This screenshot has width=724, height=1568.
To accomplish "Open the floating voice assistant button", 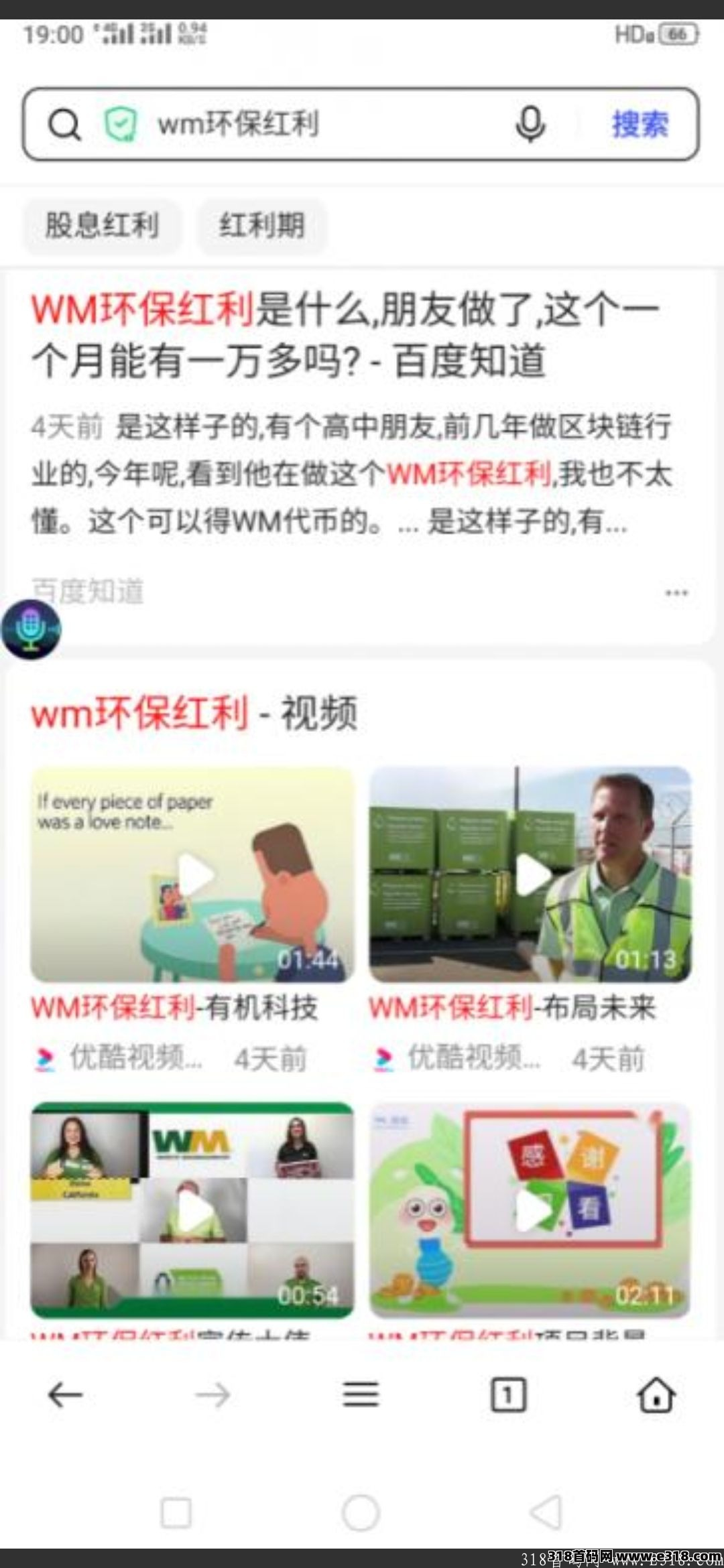I will [31, 630].
